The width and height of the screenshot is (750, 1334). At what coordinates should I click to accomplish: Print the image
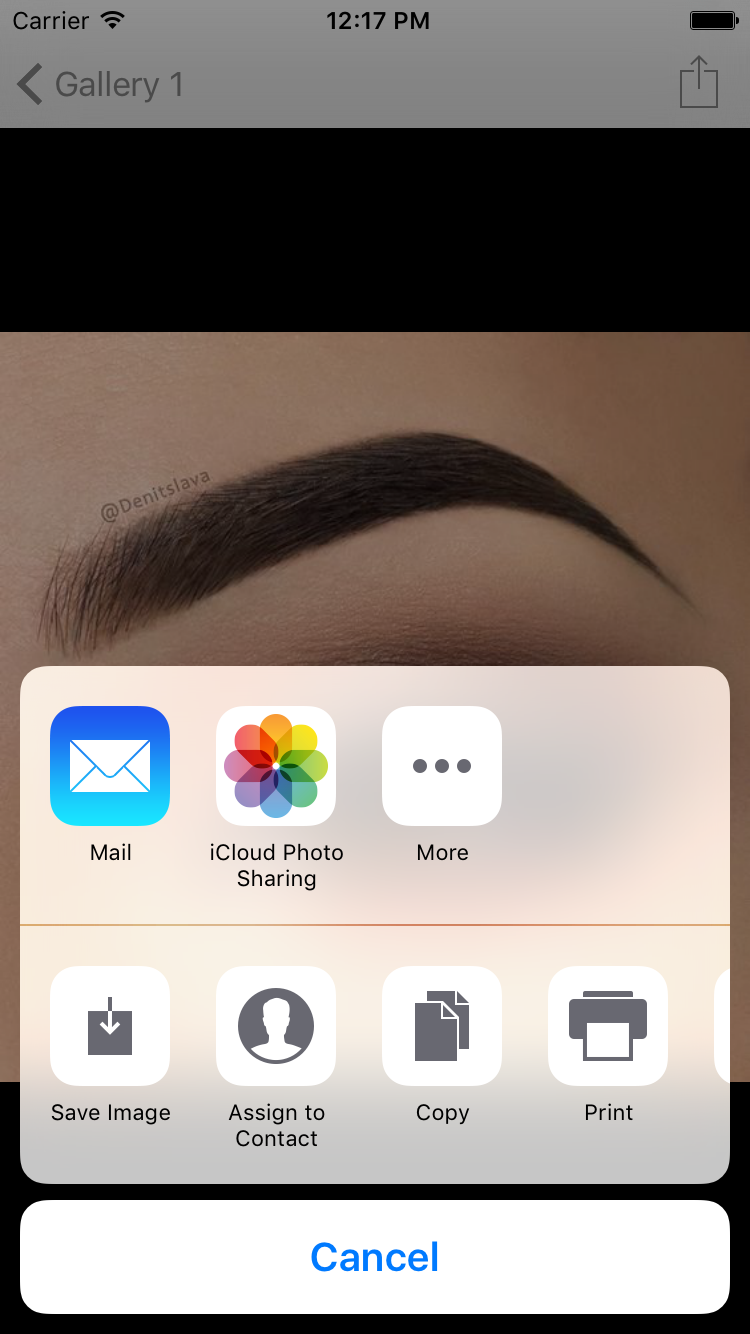click(x=608, y=1026)
